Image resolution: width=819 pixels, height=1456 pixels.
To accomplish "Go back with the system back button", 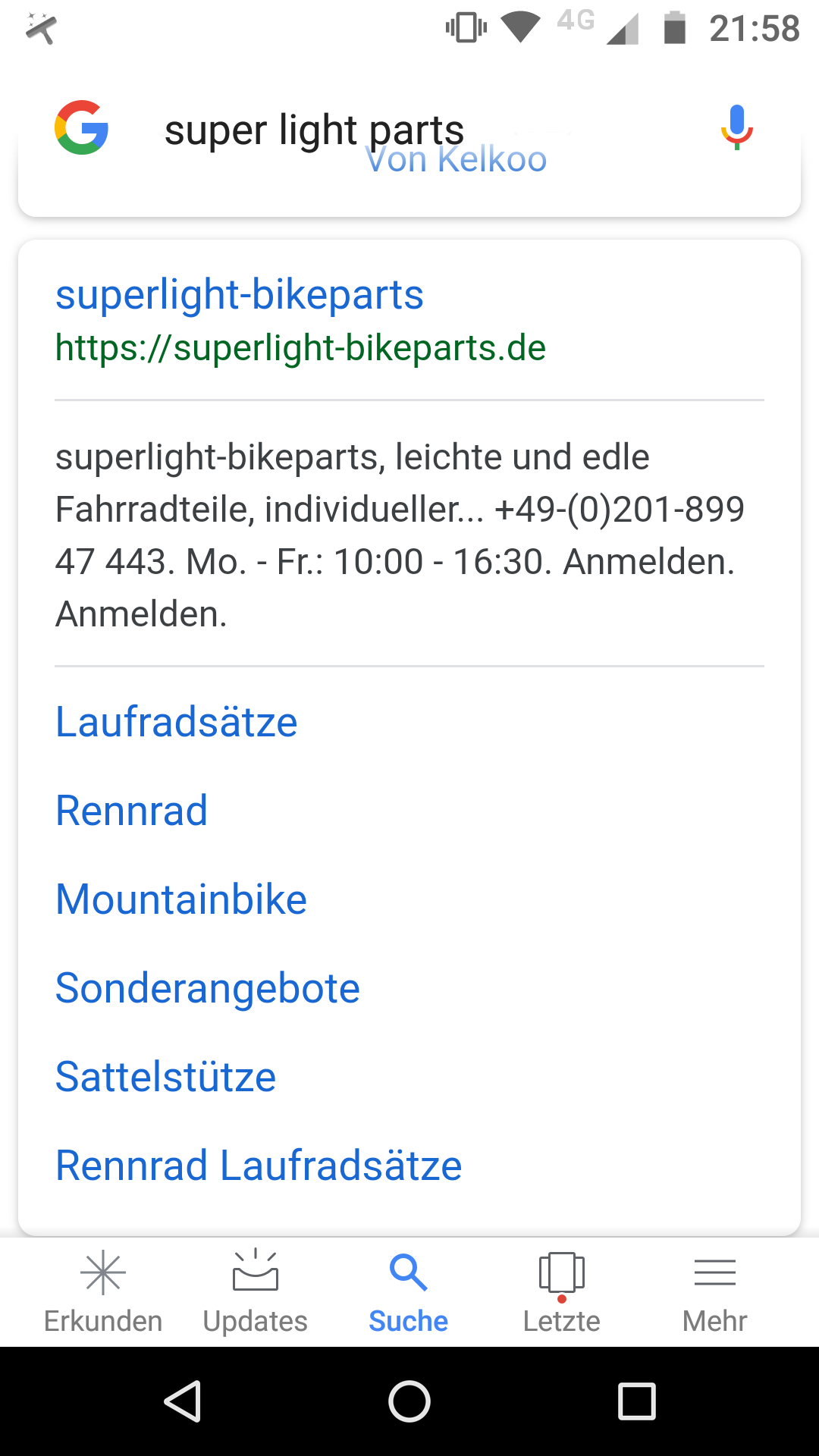I will click(x=183, y=1401).
